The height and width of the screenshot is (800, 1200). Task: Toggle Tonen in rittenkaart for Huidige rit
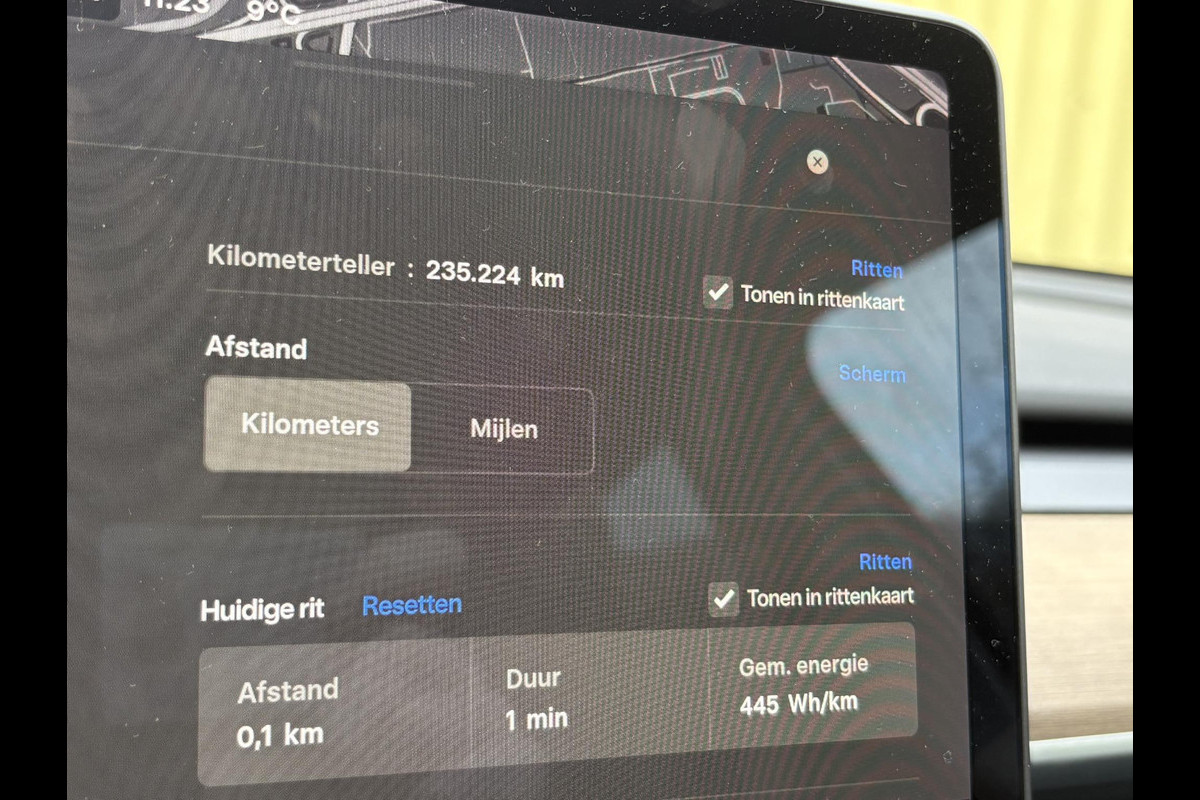(x=723, y=598)
